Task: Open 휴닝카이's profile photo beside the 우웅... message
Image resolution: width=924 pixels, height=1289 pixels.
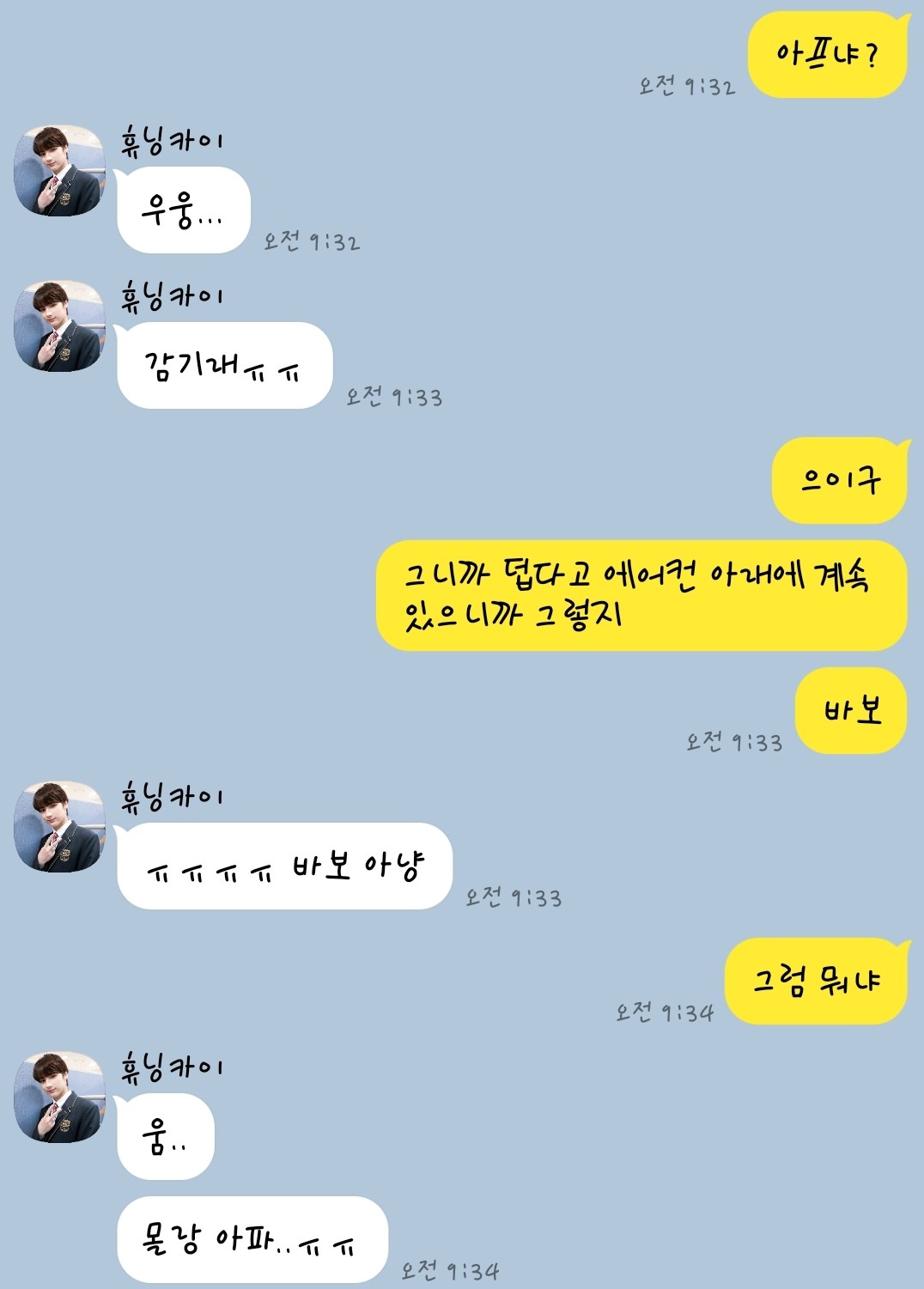Action: pos(59,171)
